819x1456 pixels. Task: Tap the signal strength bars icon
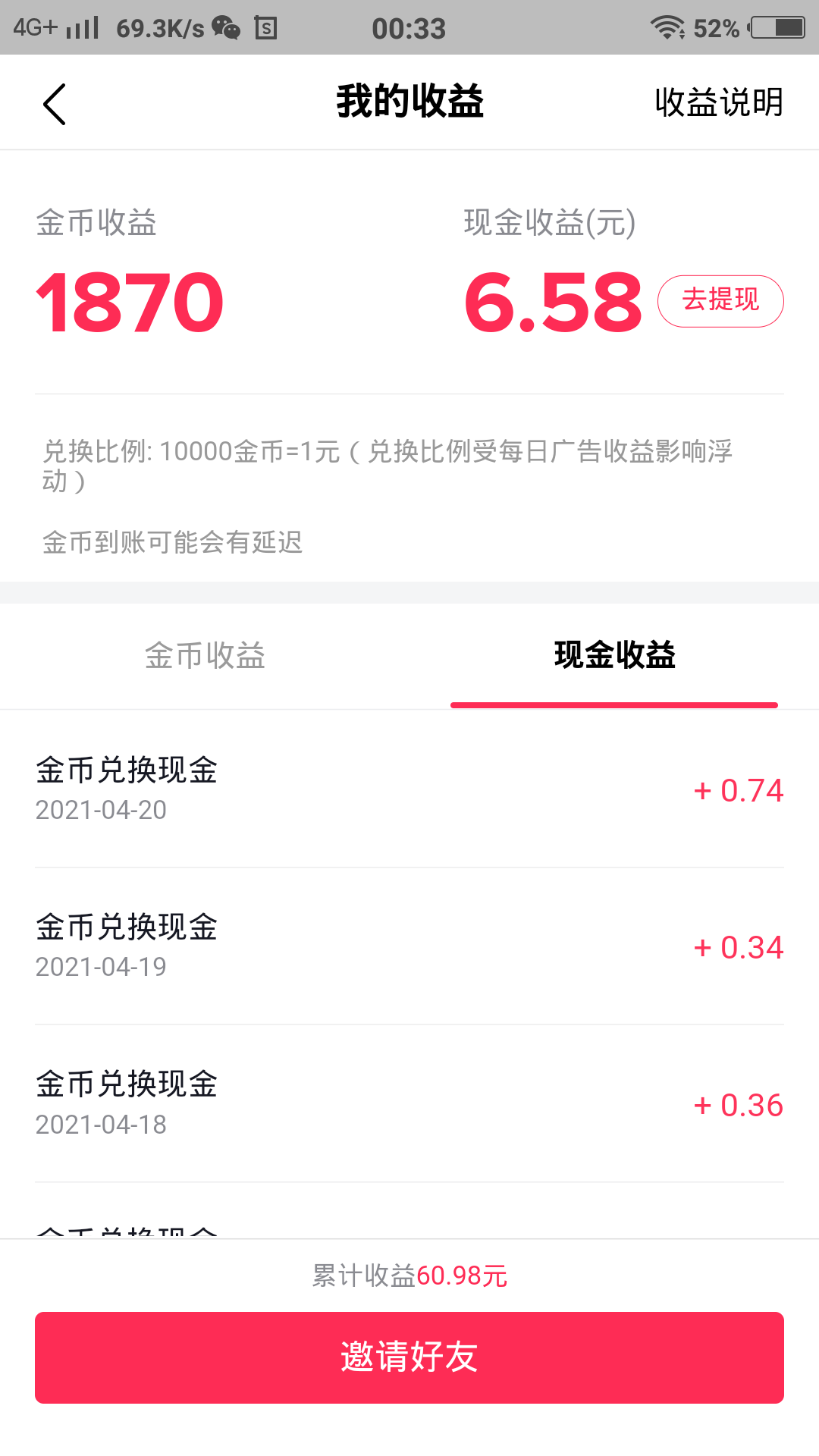click(83, 27)
